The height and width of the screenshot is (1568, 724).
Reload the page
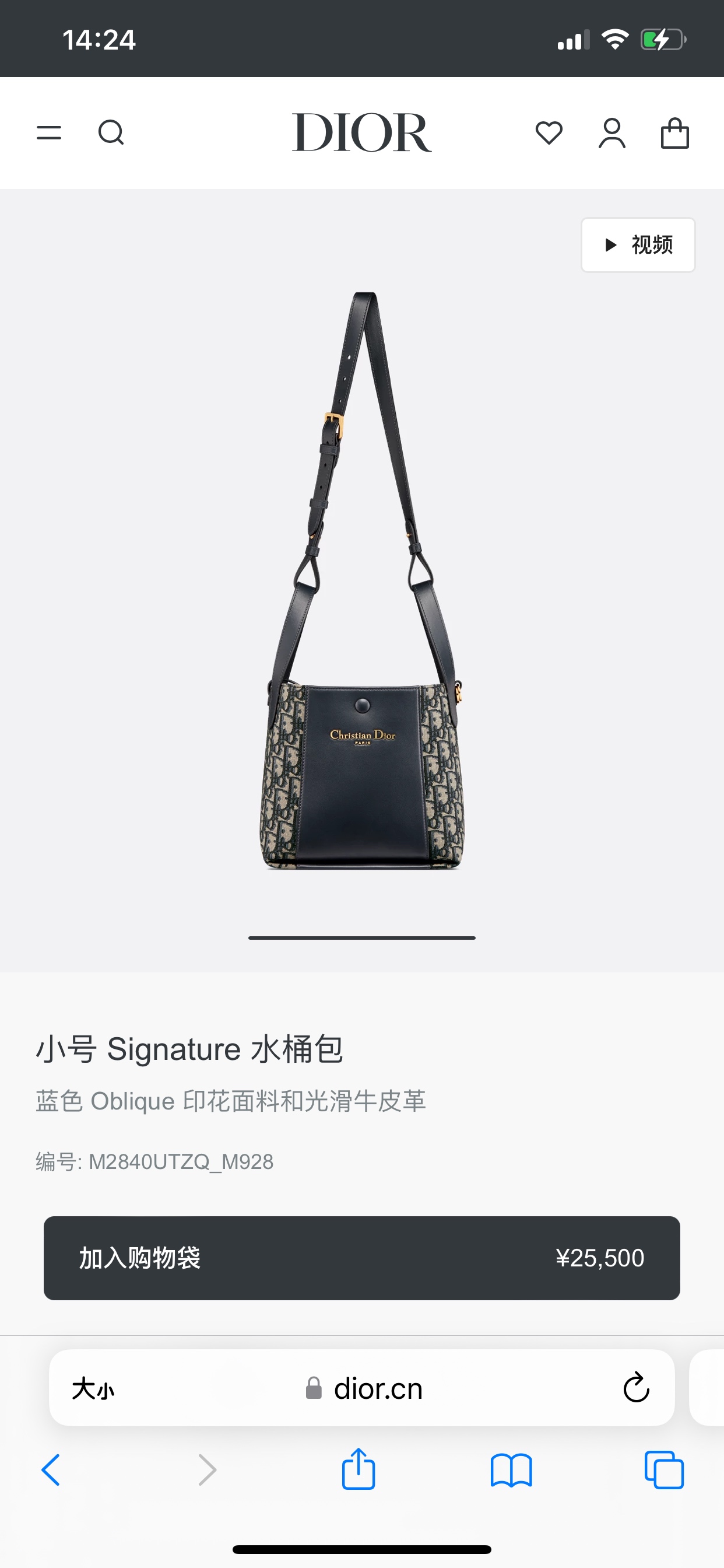click(636, 1388)
